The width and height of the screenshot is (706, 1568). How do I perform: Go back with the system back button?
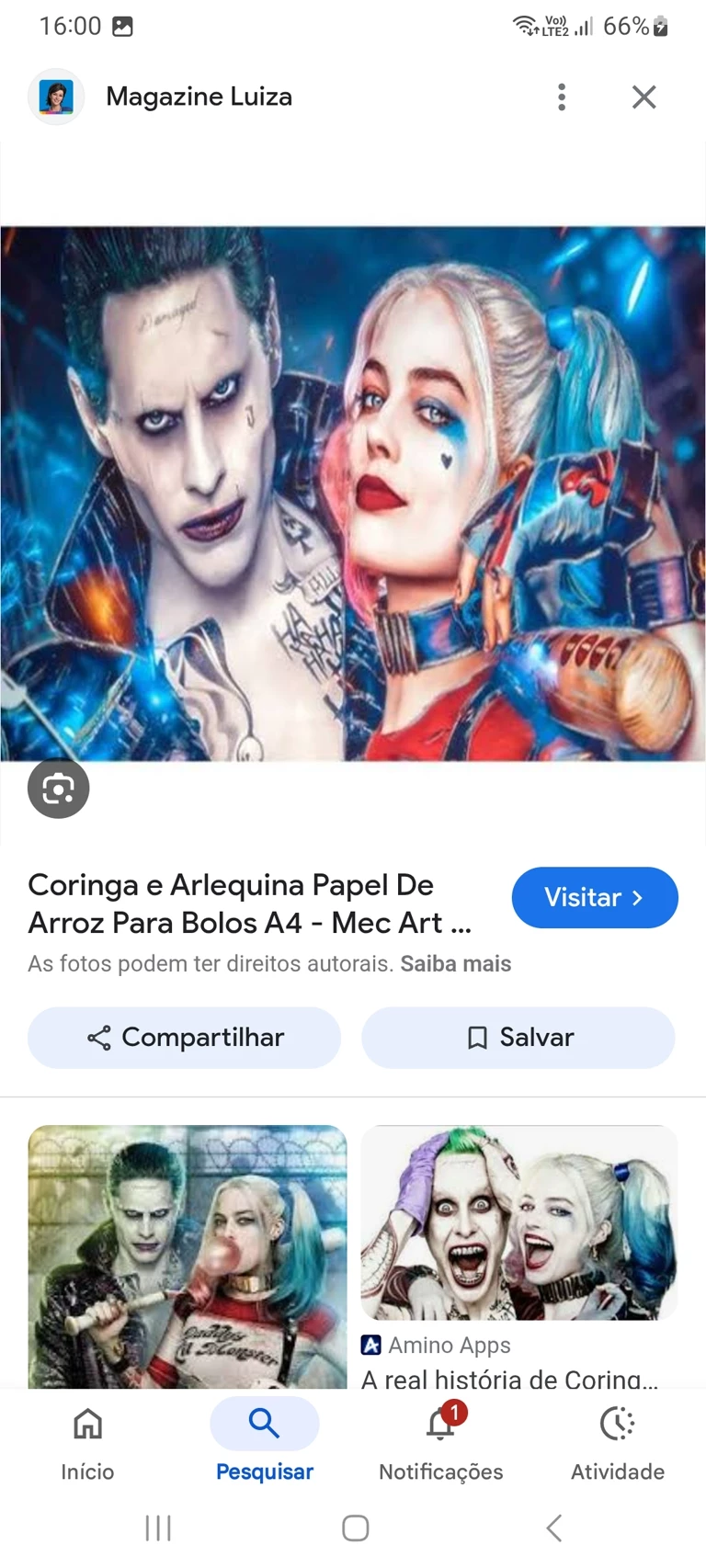[x=553, y=1528]
